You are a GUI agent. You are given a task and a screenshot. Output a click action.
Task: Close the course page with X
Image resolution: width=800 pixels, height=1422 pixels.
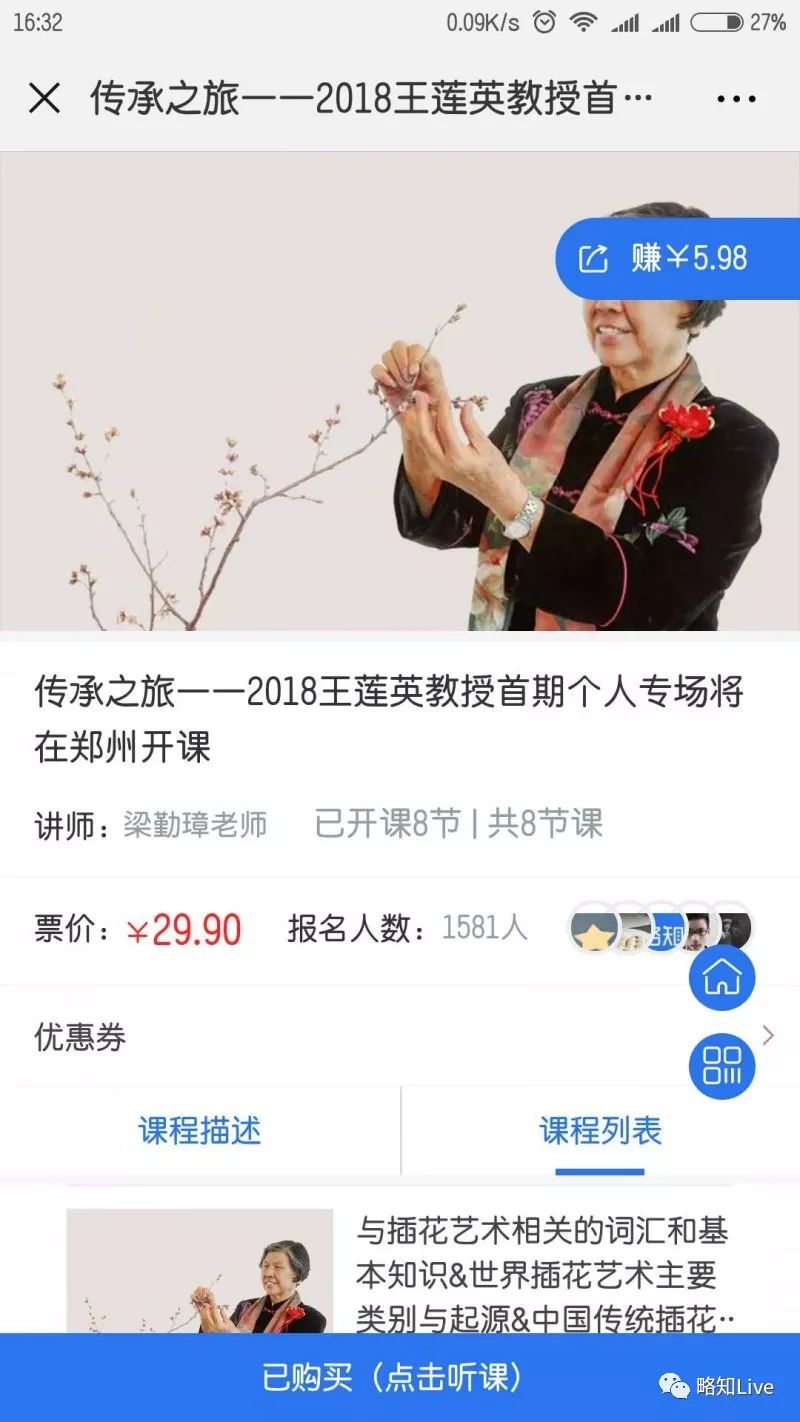[44, 98]
